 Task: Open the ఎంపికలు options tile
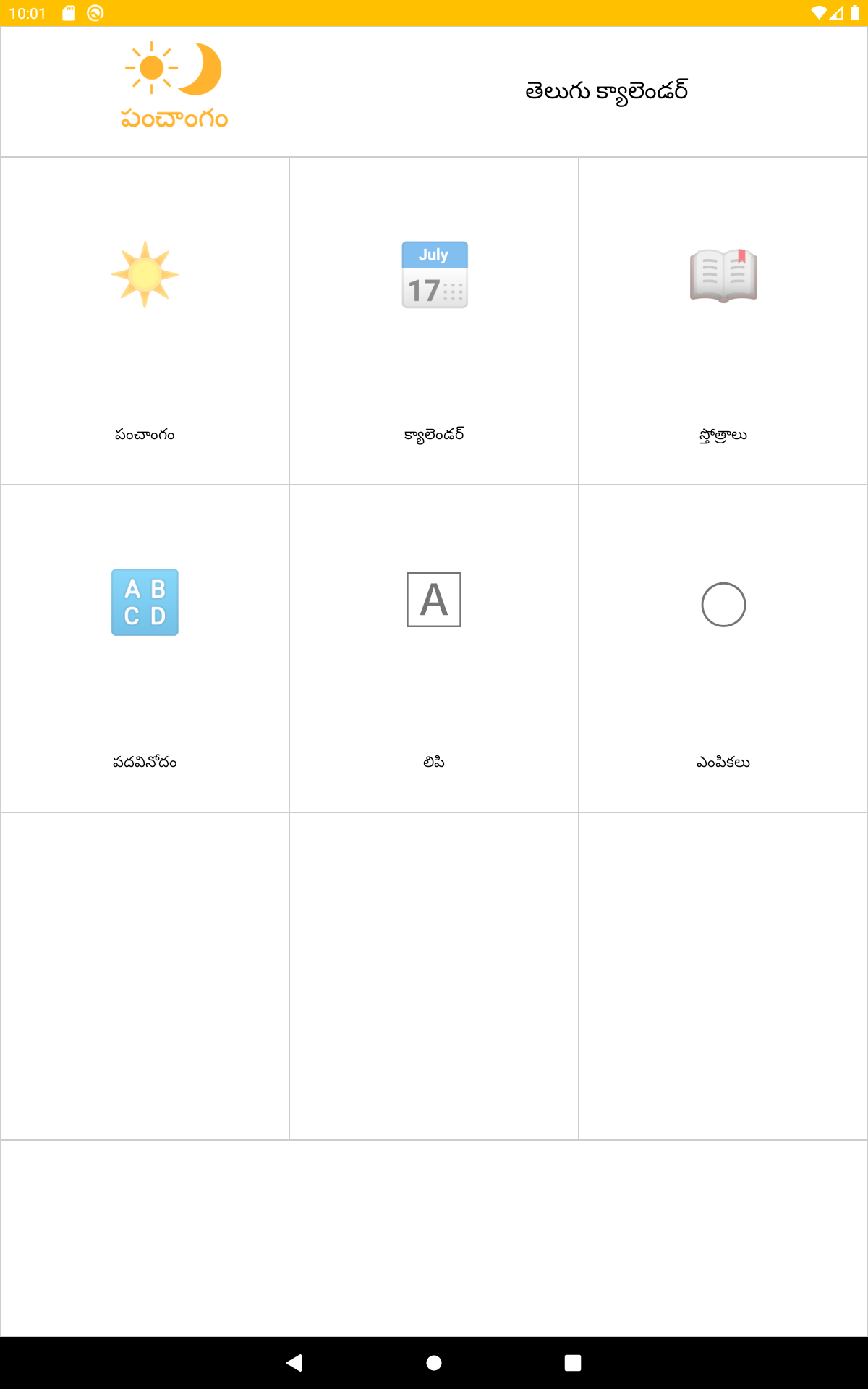coord(723,648)
